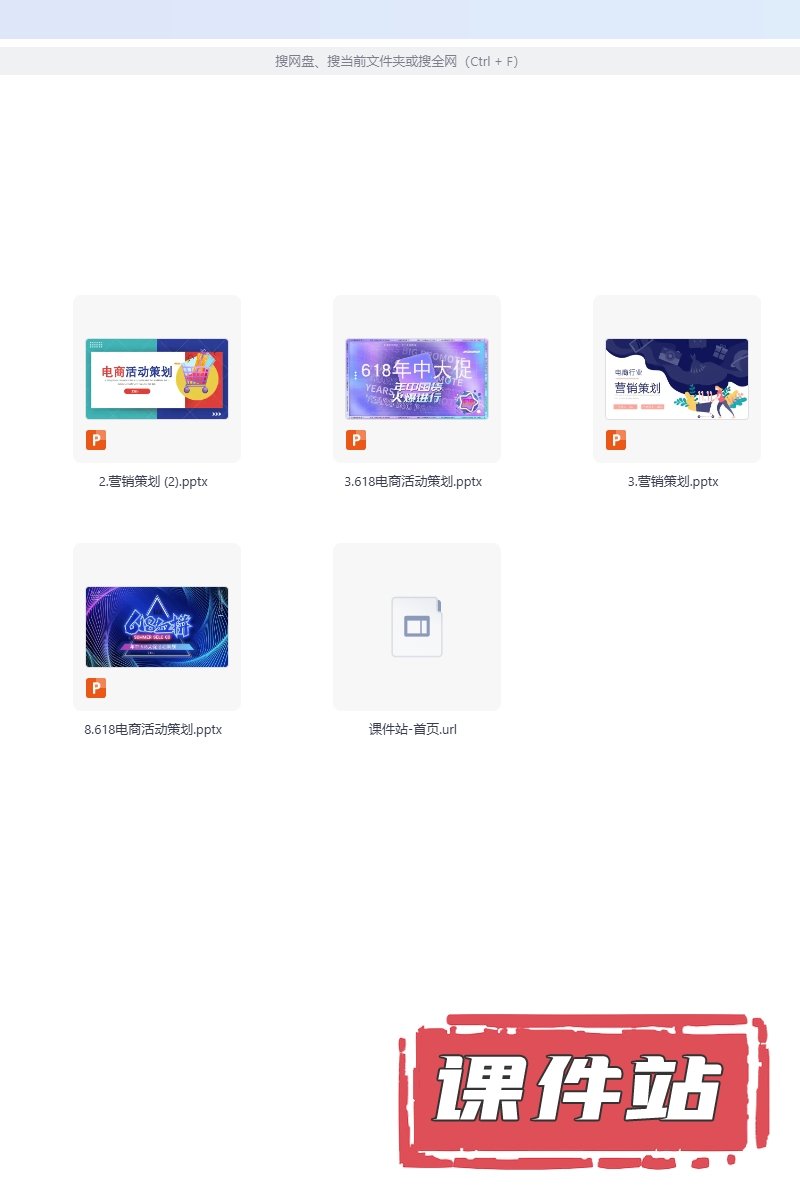This screenshot has width=800, height=1200.
Task: Open the 课件站-首页.url shortcut
Action: point(417,627)
